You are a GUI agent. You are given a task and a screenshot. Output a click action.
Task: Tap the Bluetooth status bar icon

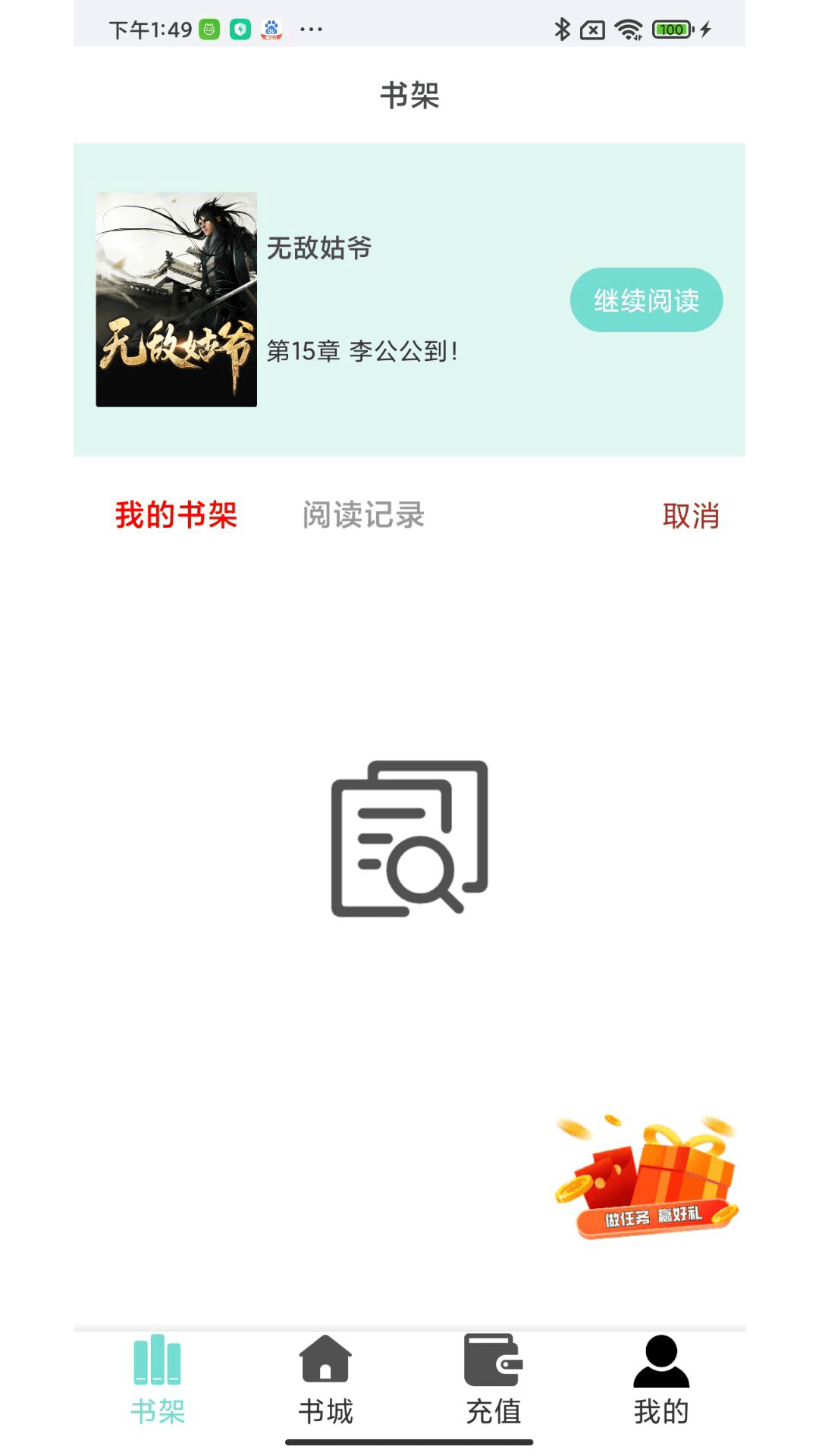[562, 29]
